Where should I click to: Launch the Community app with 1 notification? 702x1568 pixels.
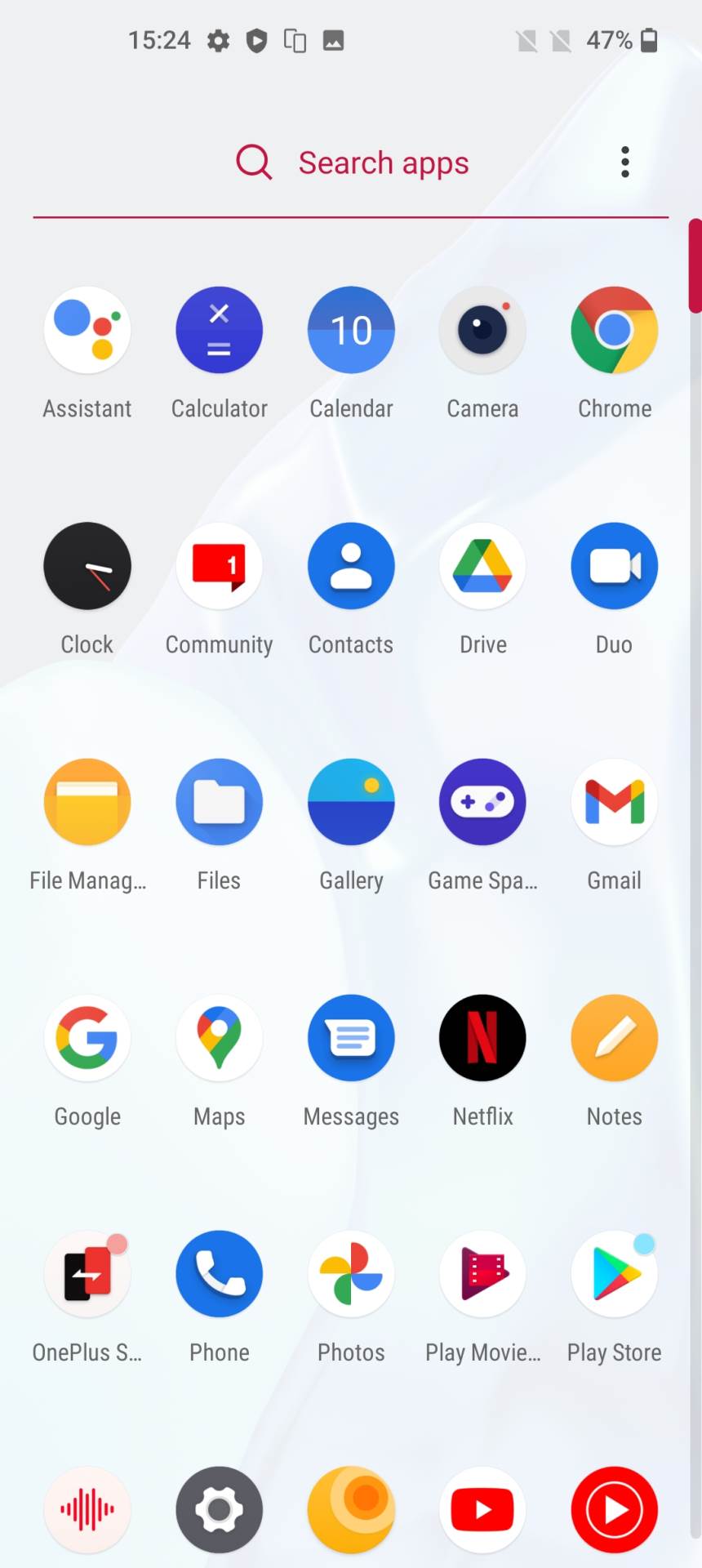pyautogui.click(x=219, y=566)
